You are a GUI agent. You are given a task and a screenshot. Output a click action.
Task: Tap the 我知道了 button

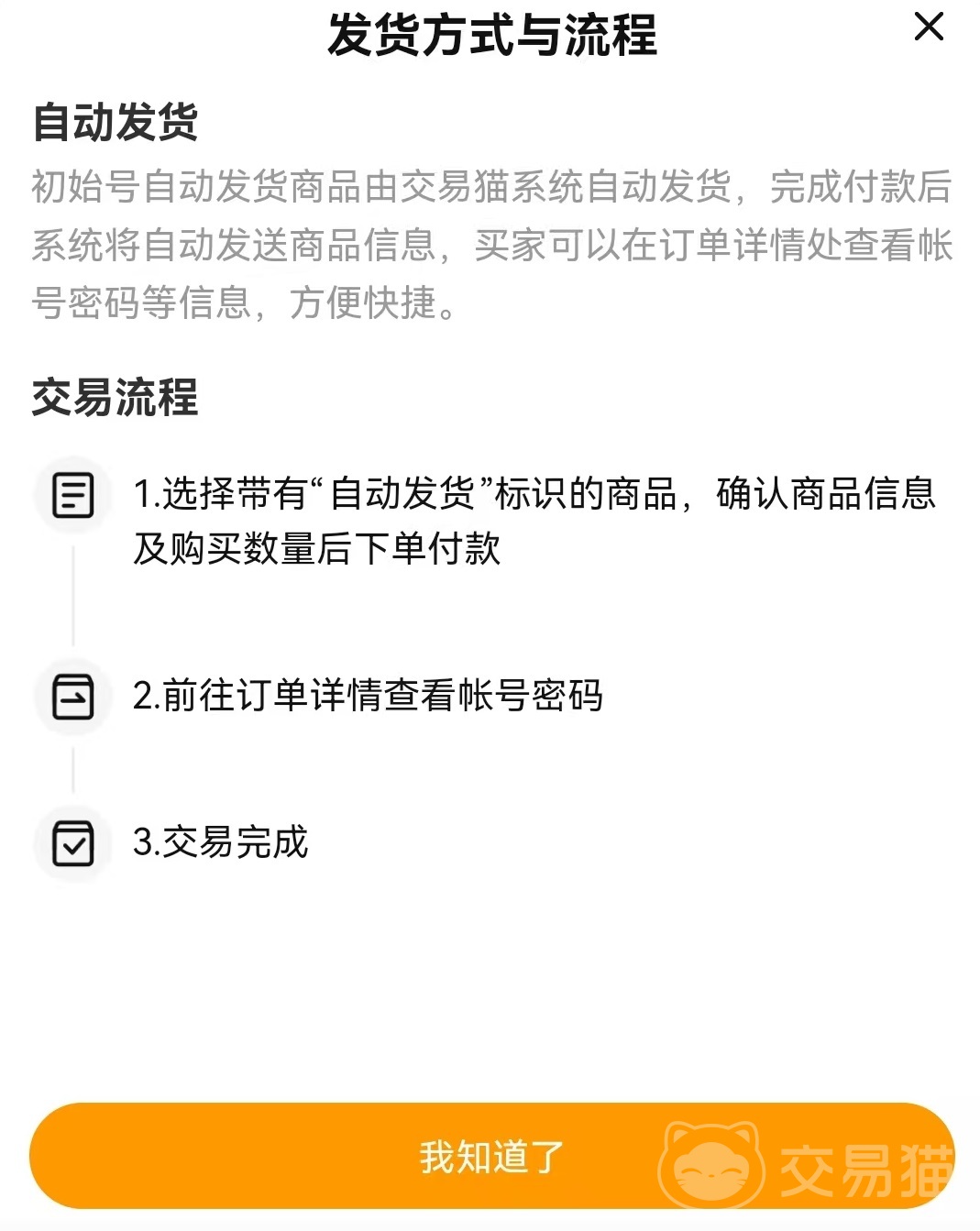coord(491,1156)
